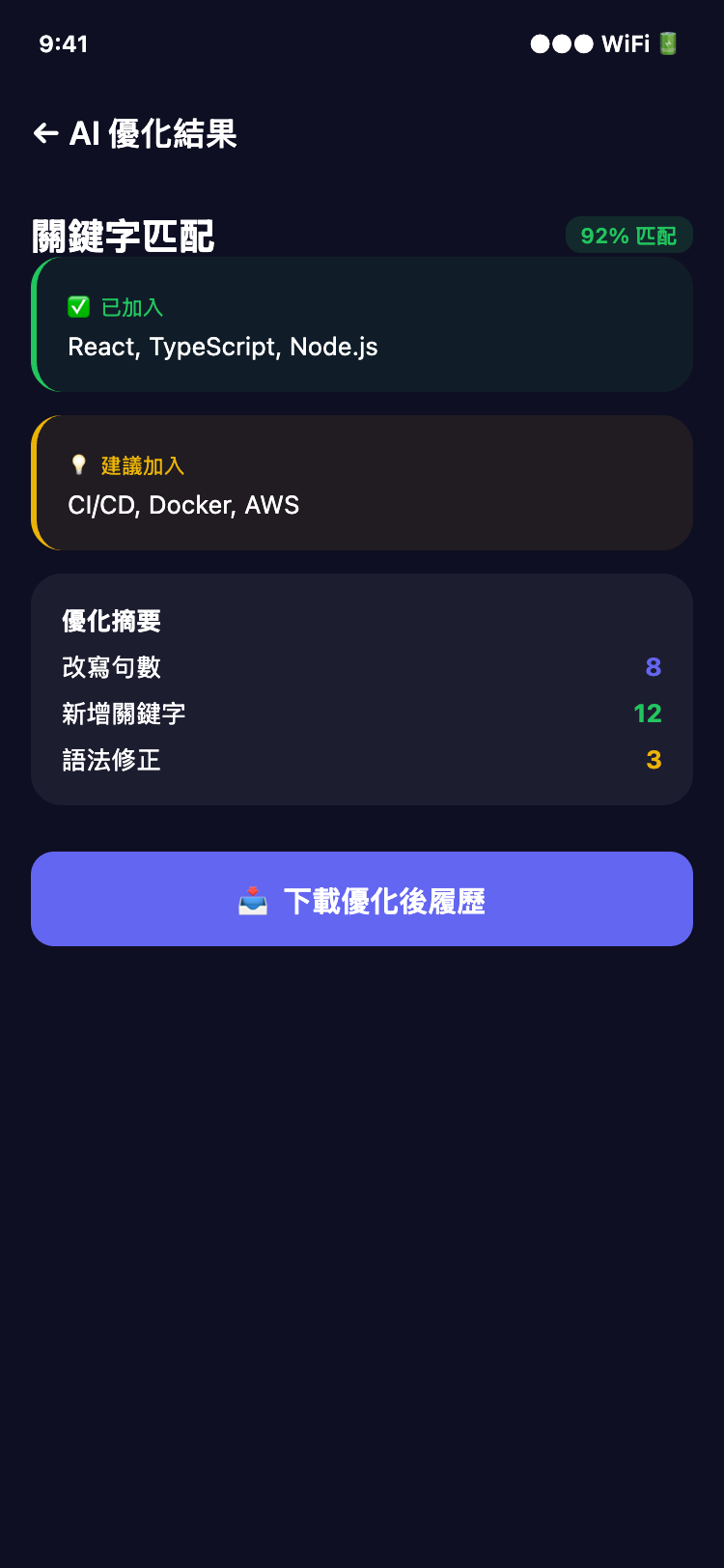Select the lightbulb icon beside 建議加入
724x1568 pixels.
pos(77,465)
